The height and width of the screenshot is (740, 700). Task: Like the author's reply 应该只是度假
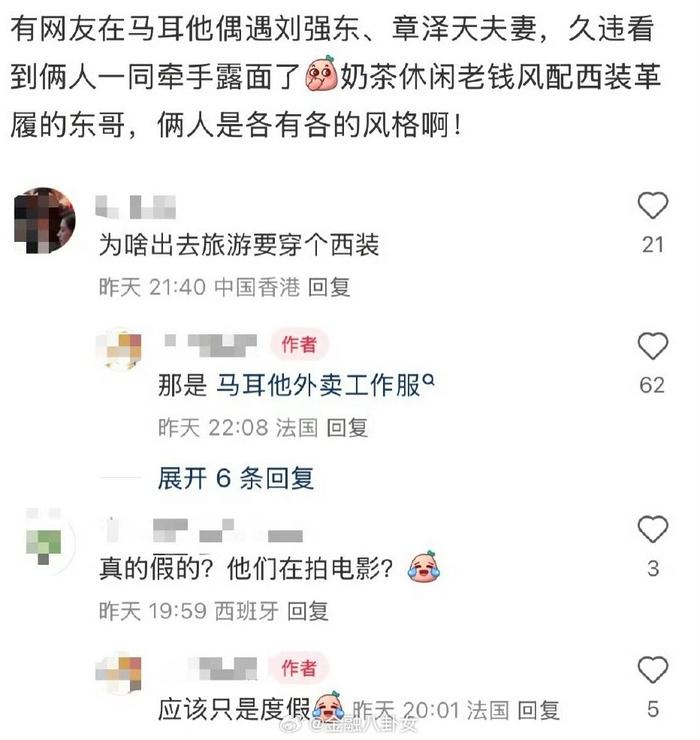pyautogui.click(x=652, y=670)
